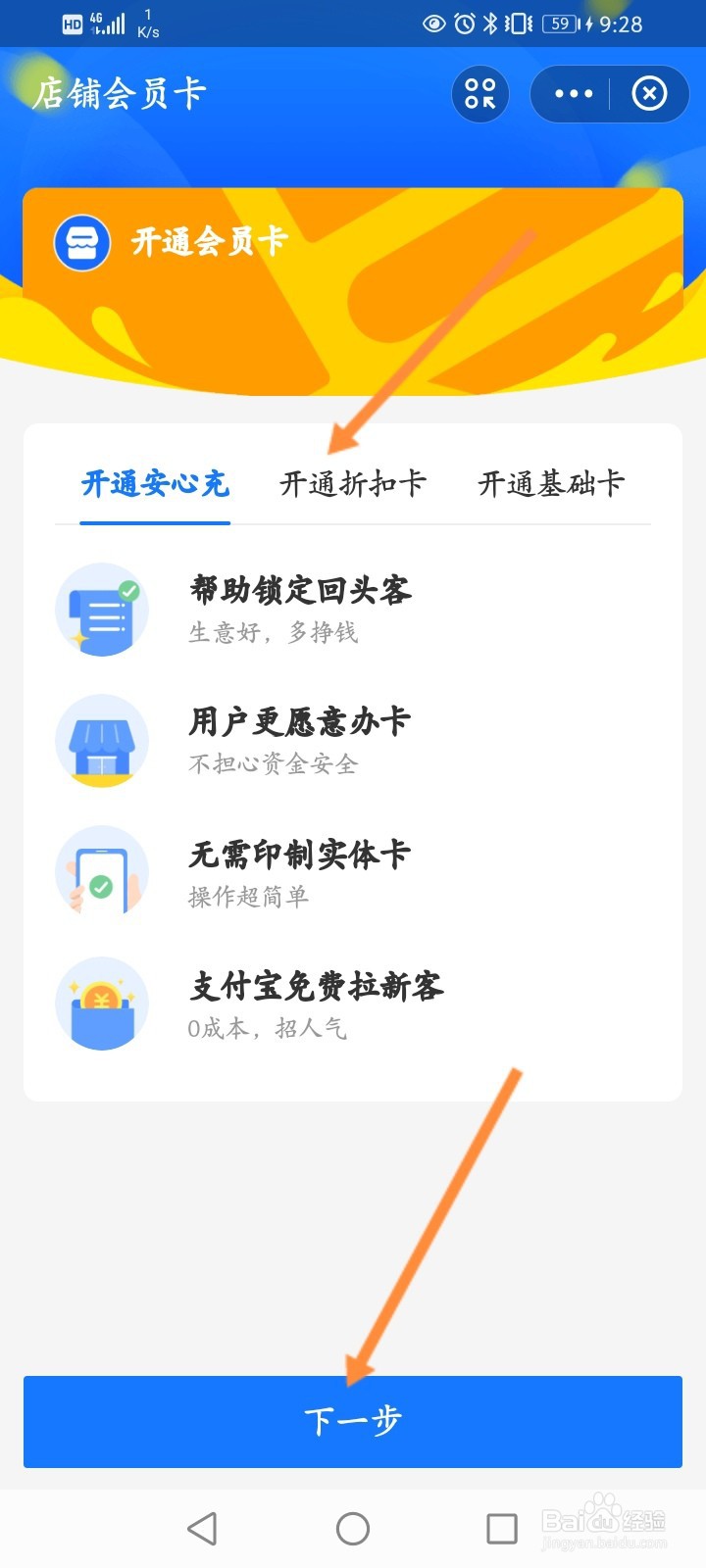Viewport: 706px width, 1568px height.
Task: Open recent apps with the square button
Action: (501, 1527)
